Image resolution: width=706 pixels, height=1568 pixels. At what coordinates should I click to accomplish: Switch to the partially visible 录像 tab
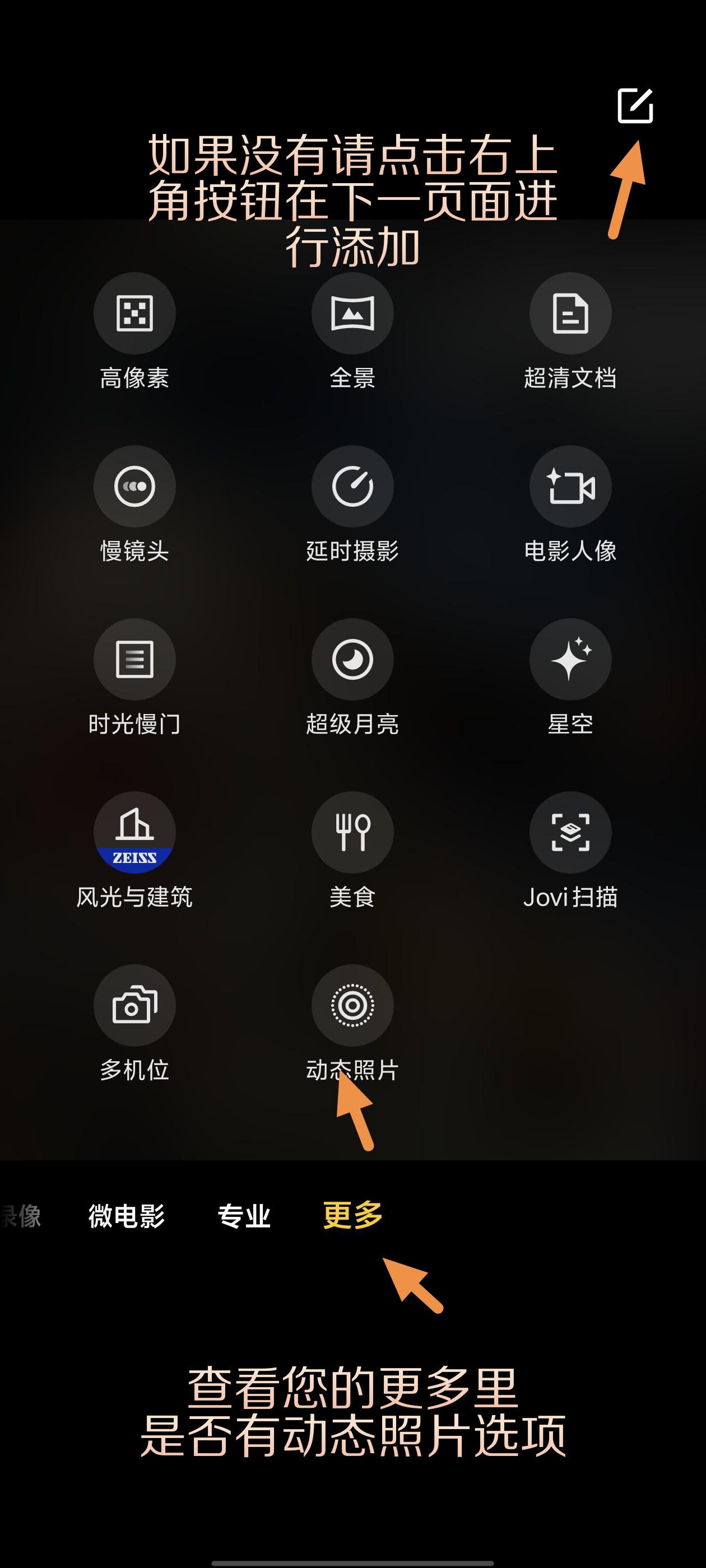[21, 1216]
